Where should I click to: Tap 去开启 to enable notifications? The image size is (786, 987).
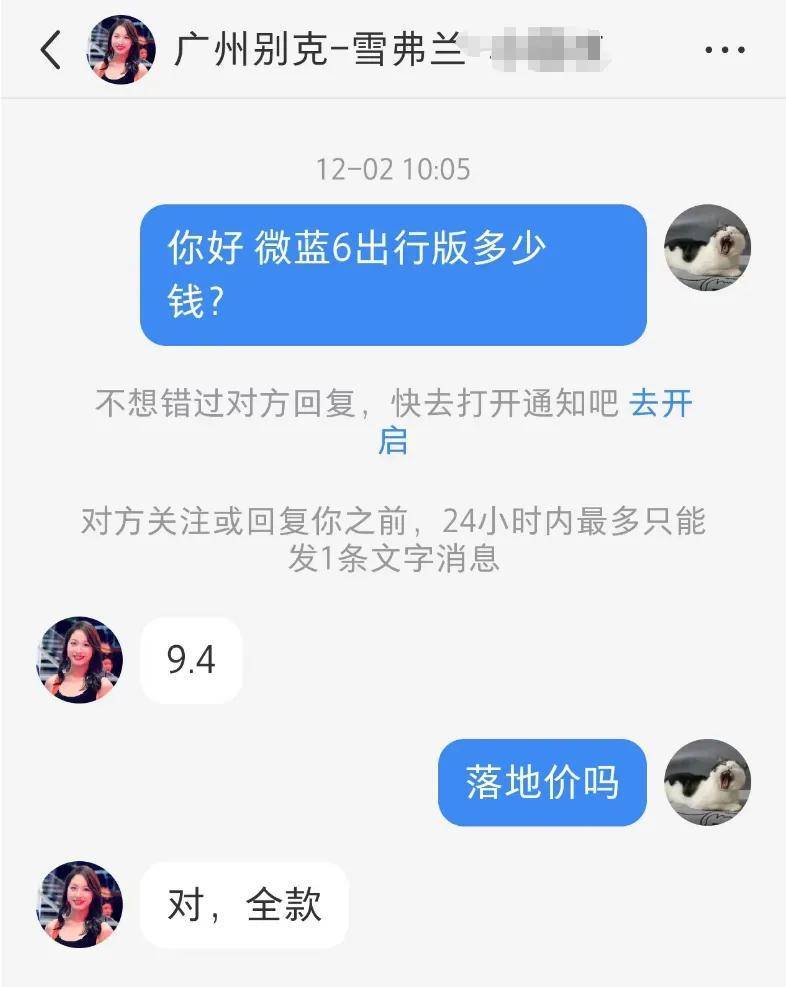point(660,405)
